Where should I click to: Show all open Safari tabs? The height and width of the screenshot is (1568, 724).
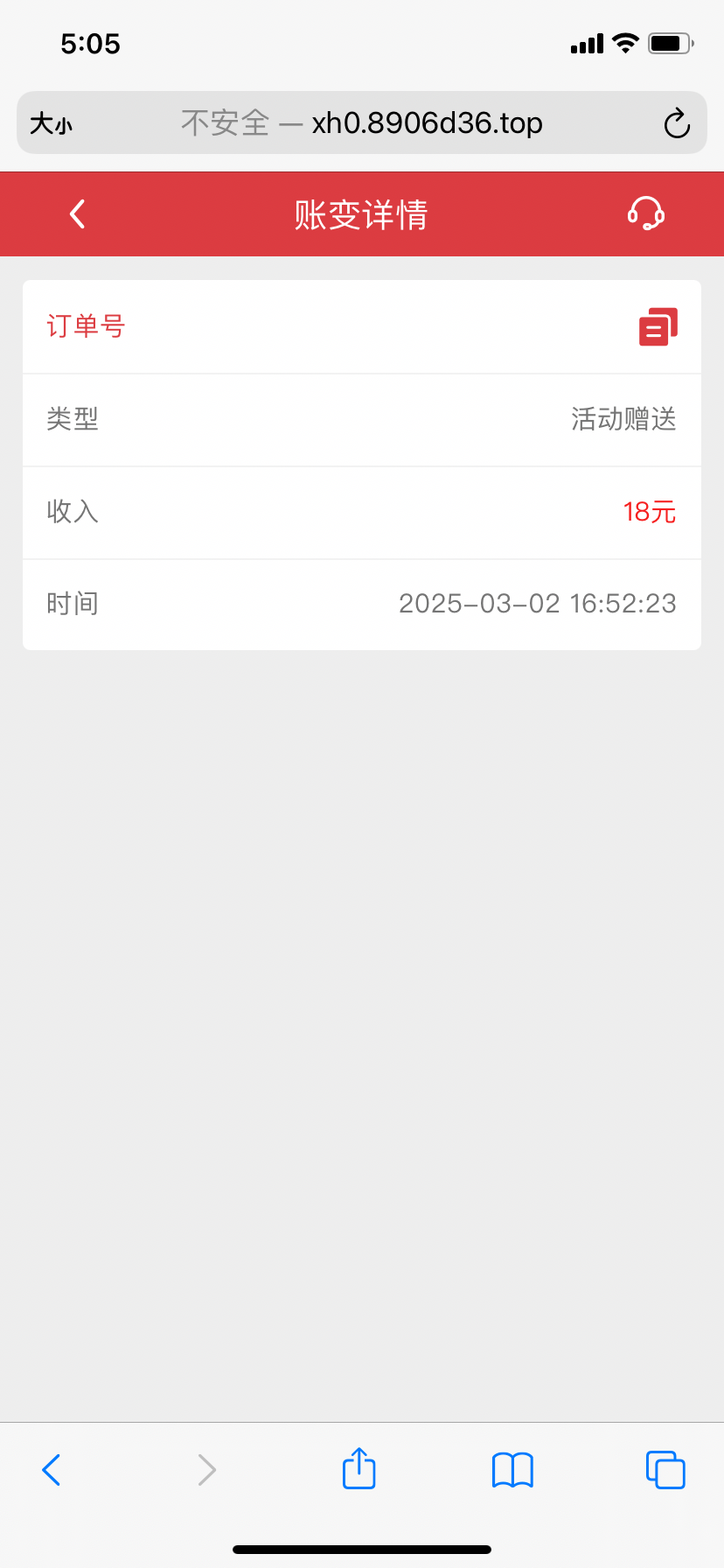[665, 1470]
